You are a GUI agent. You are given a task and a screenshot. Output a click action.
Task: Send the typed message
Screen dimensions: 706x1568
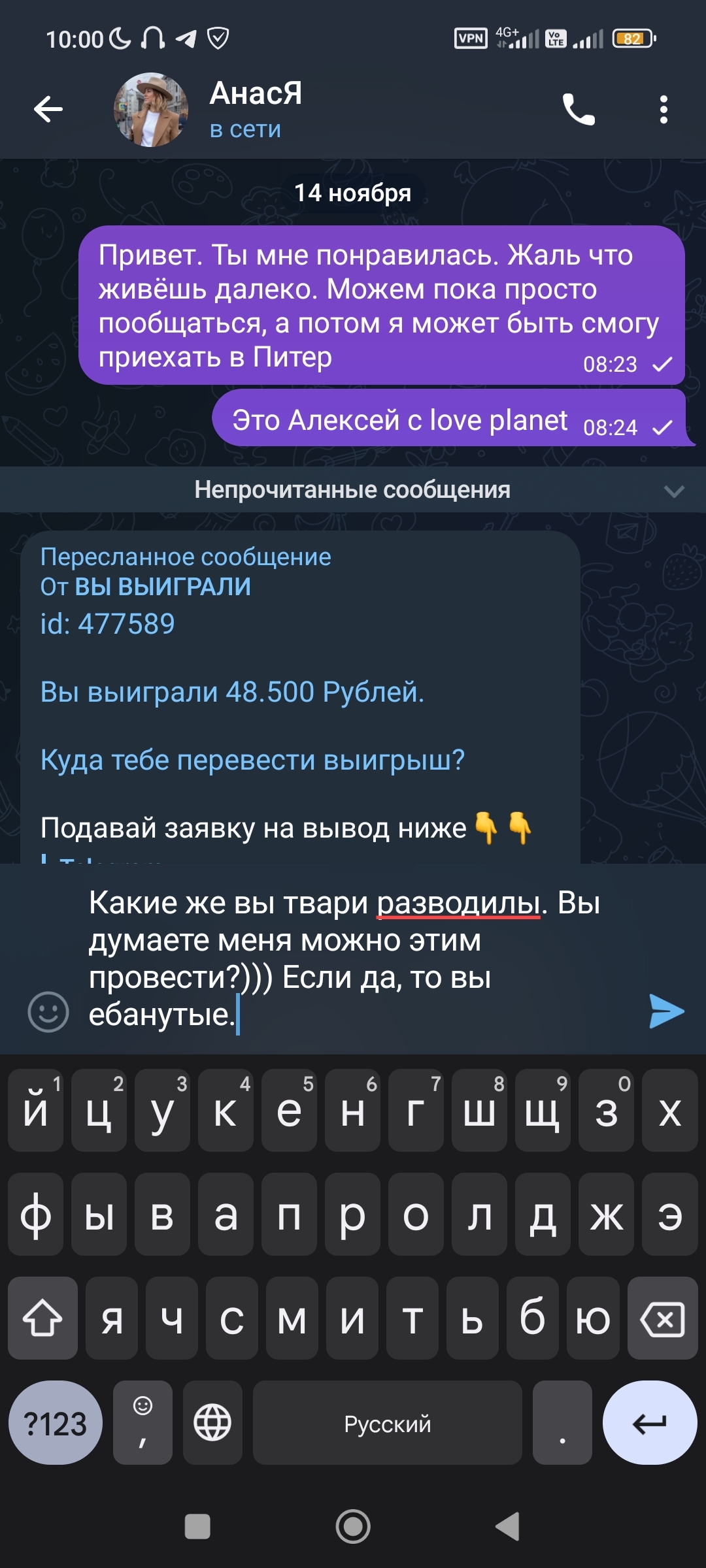pos(666,1011)
